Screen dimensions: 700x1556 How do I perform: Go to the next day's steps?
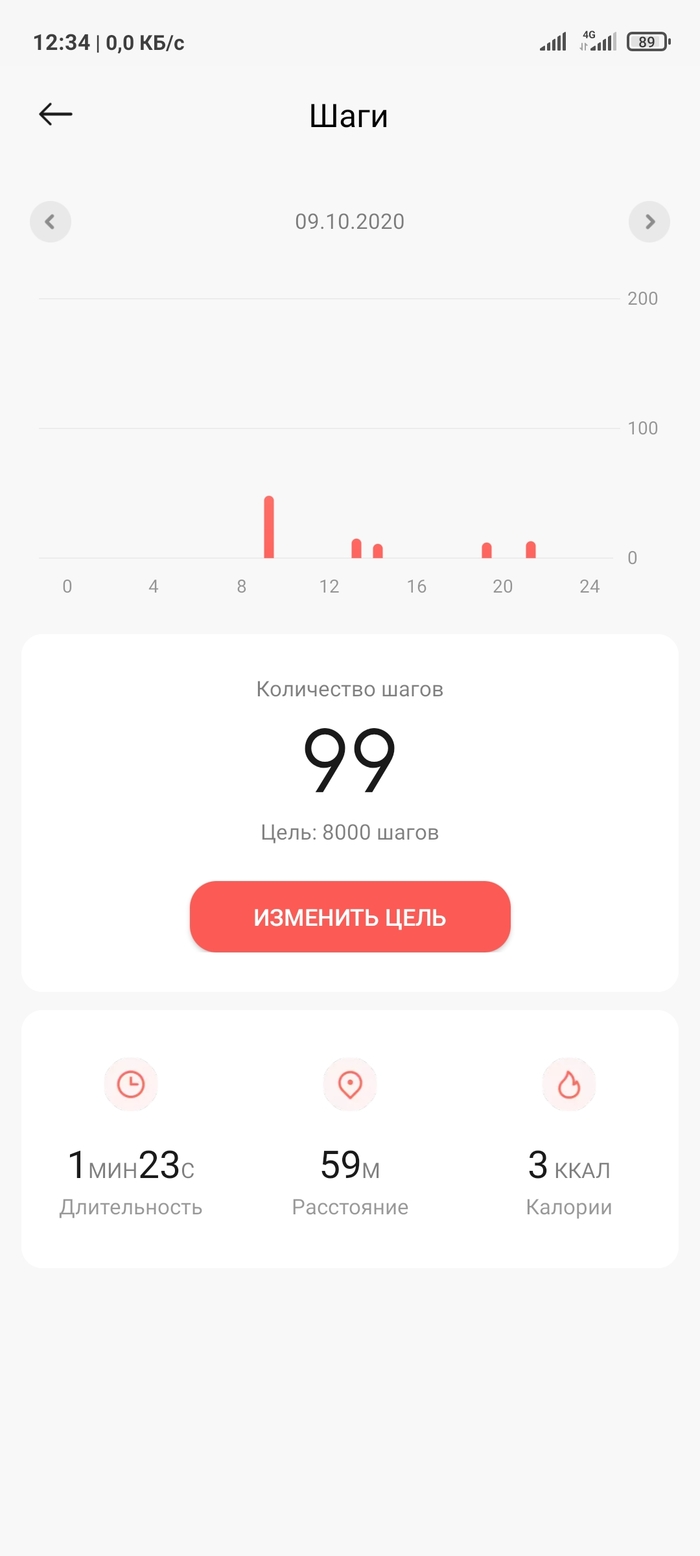pos(649,222)
